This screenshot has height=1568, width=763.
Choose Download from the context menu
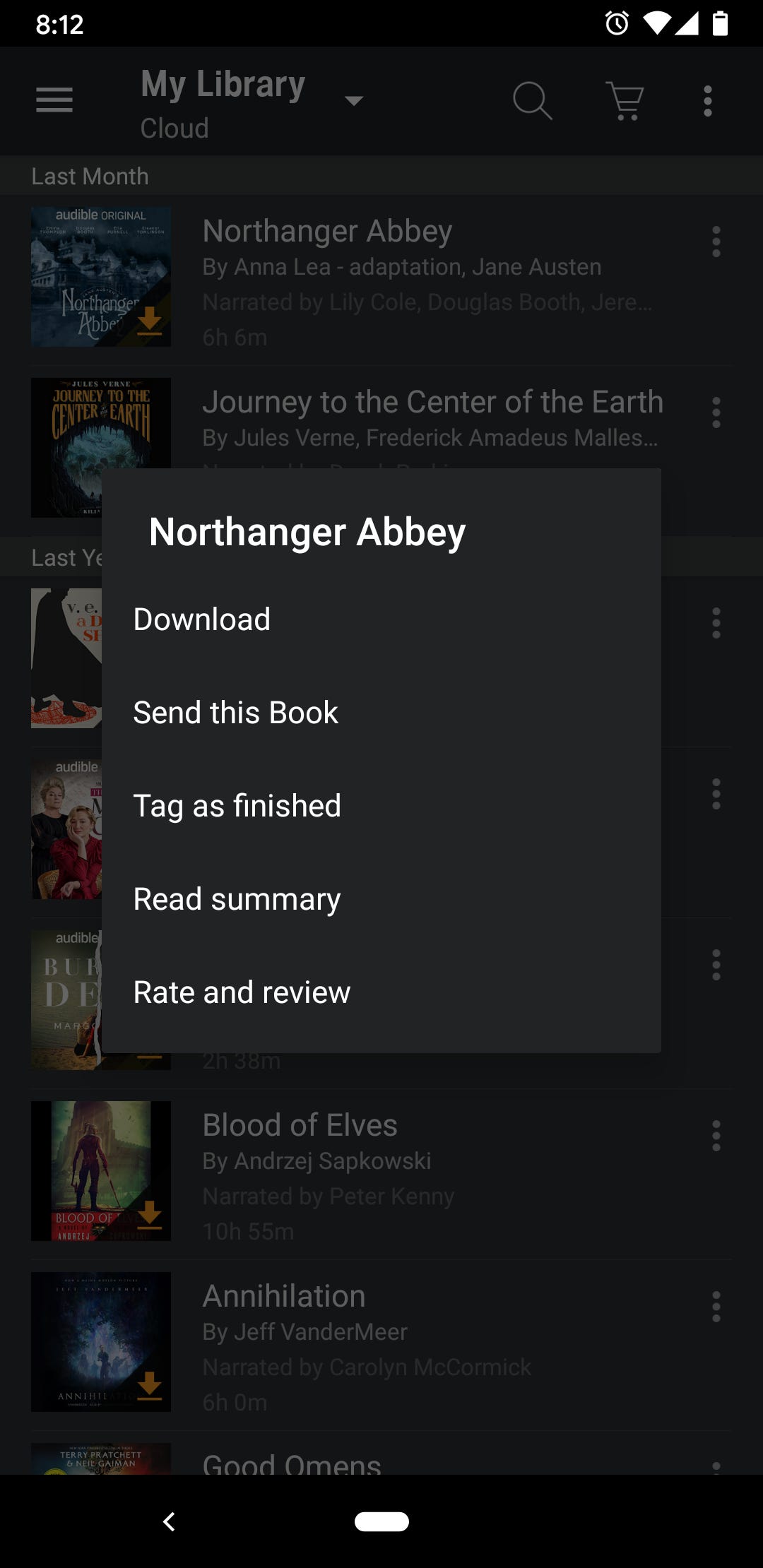click(x=201, y=619)
